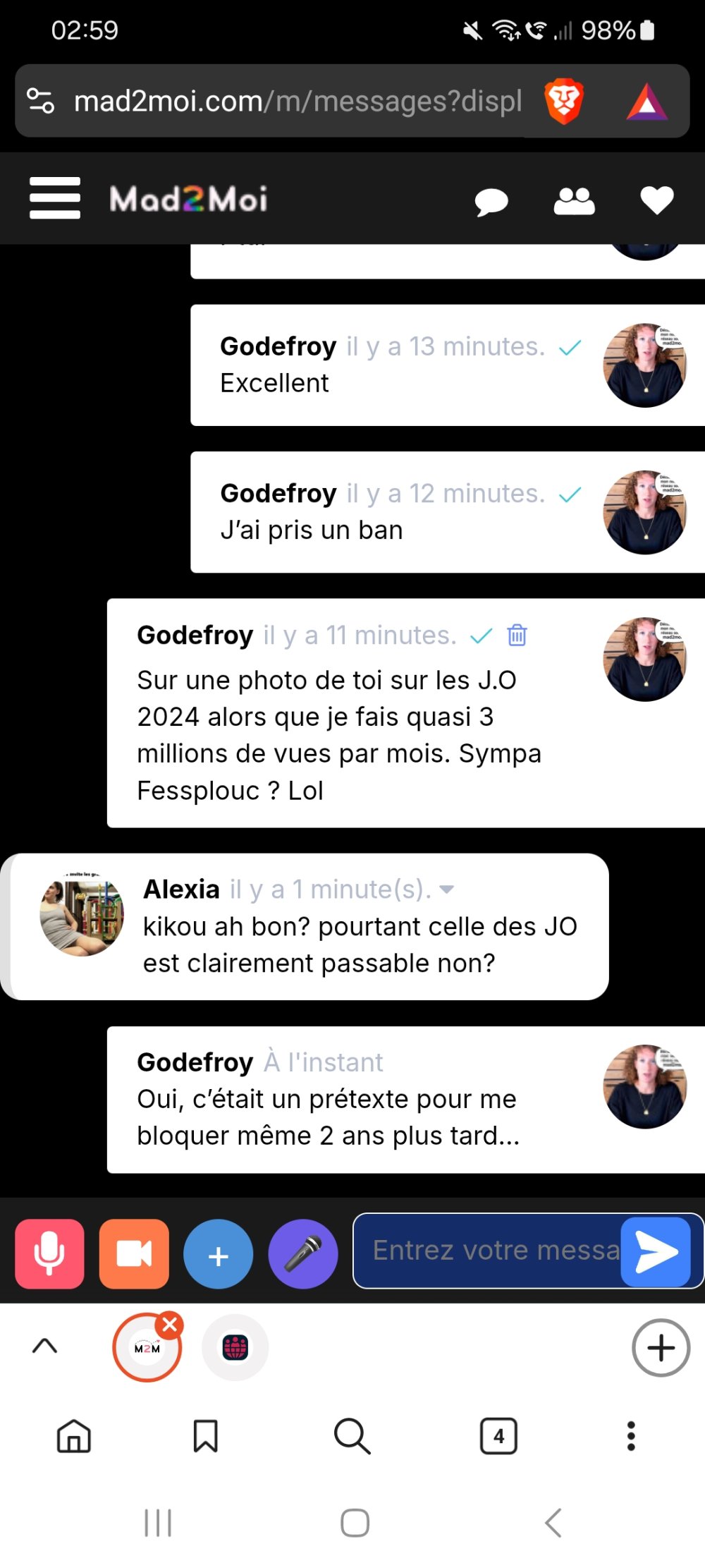Tap the address bar URL
The width and height of the screenshot is (705, 1568).
(296, 102)
